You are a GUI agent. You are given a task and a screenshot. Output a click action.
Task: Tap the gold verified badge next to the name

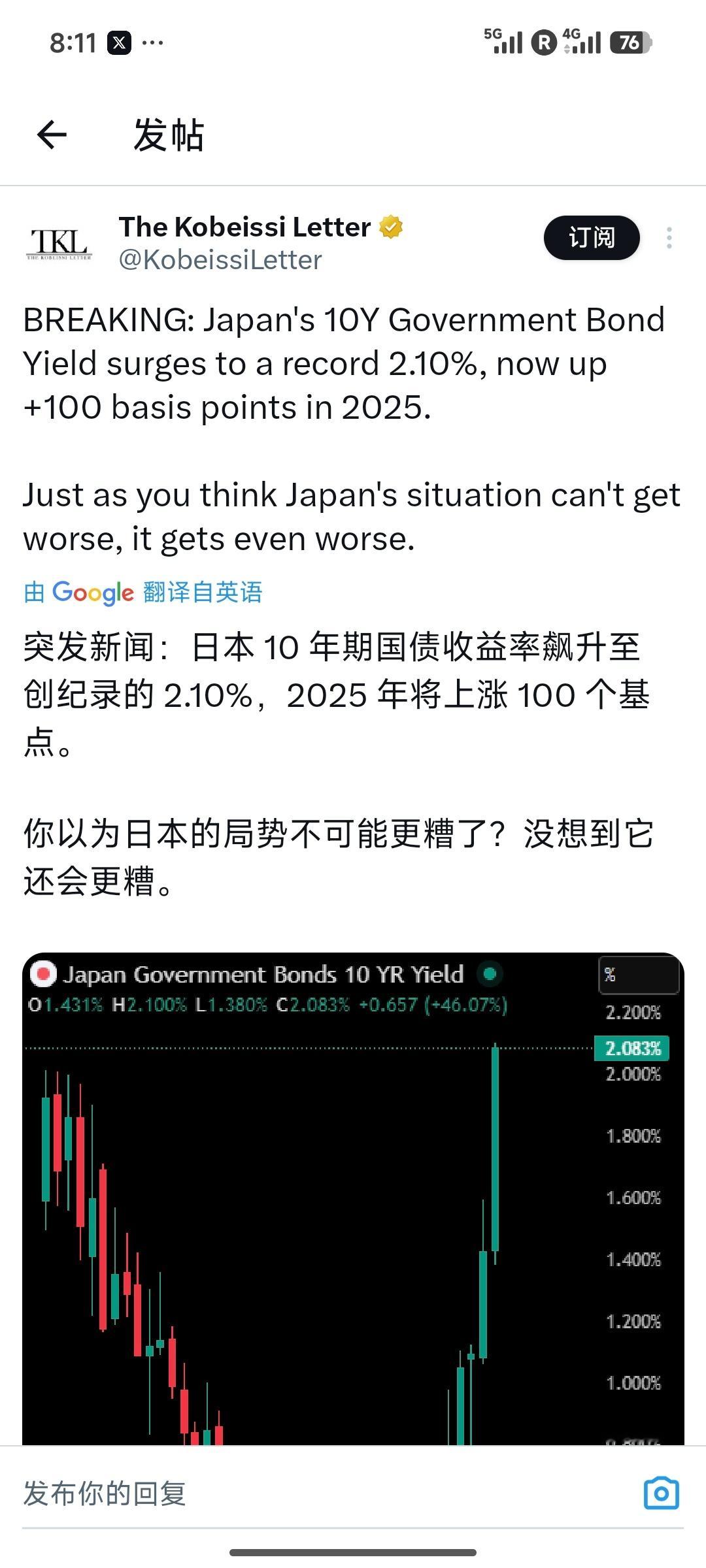(x=390, y=226)
